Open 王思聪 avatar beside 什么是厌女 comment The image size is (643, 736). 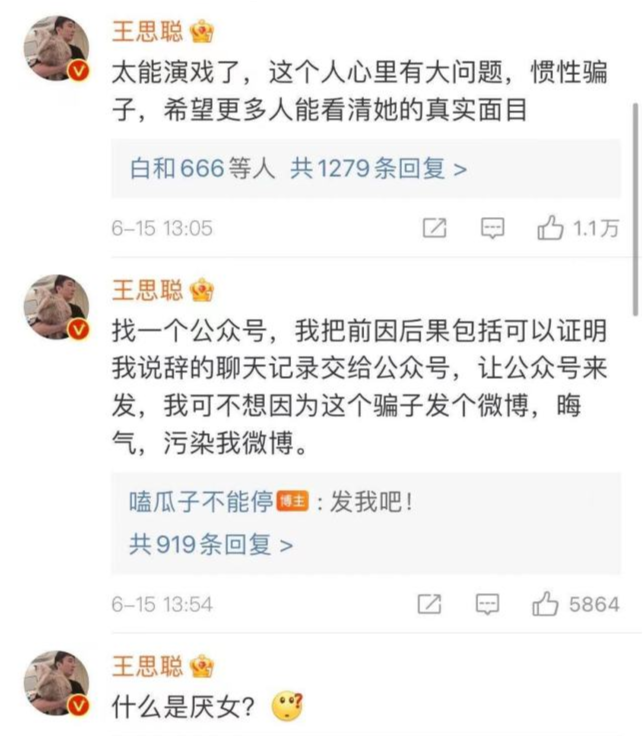coord(56,683)
